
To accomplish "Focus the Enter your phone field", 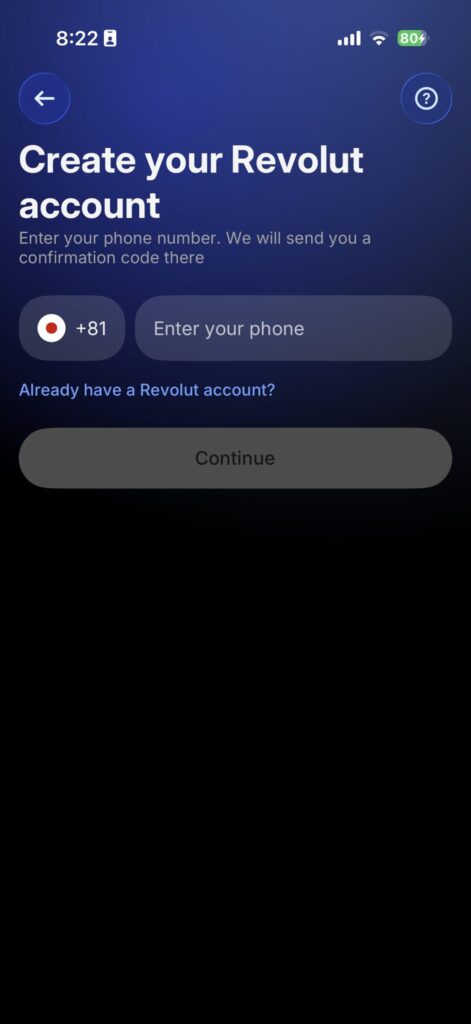I will tap(293, 328).
